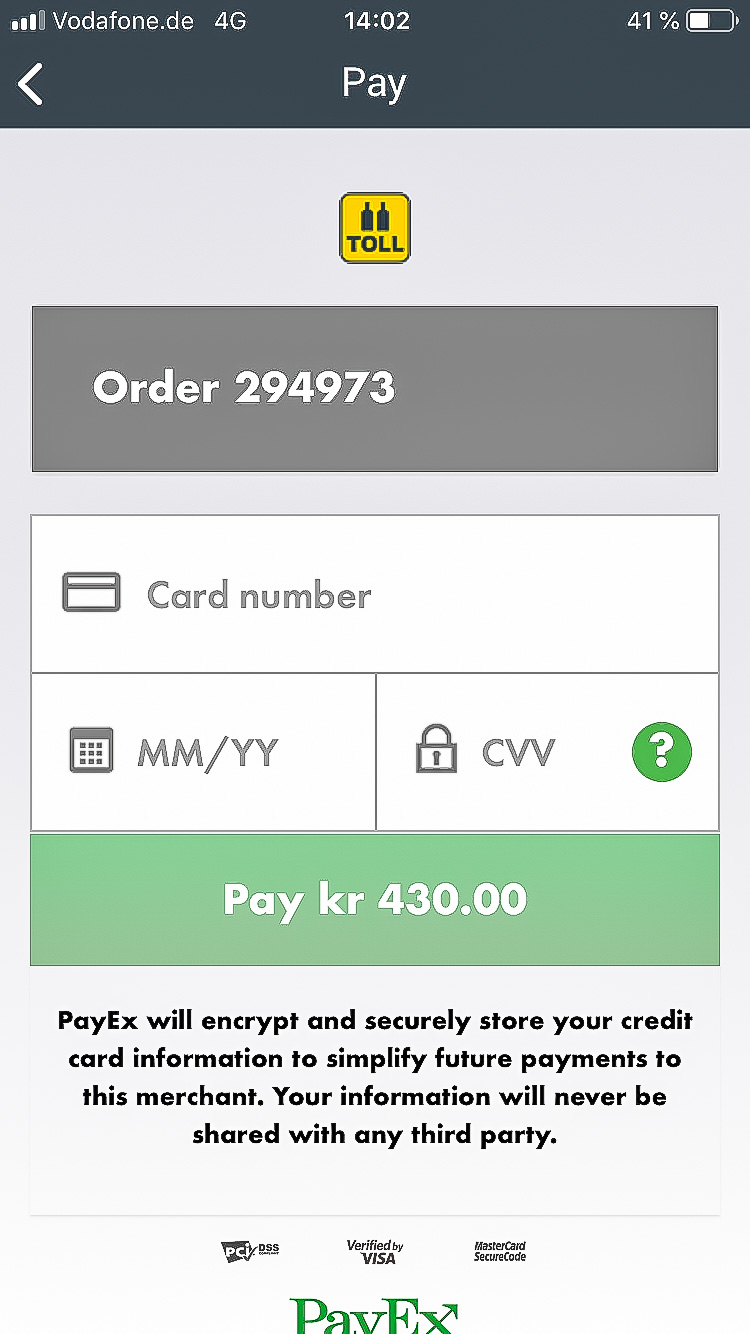Tap the Pay kr 430.00 button
This screenshot has height=1334, width=750.
(375, 900)
